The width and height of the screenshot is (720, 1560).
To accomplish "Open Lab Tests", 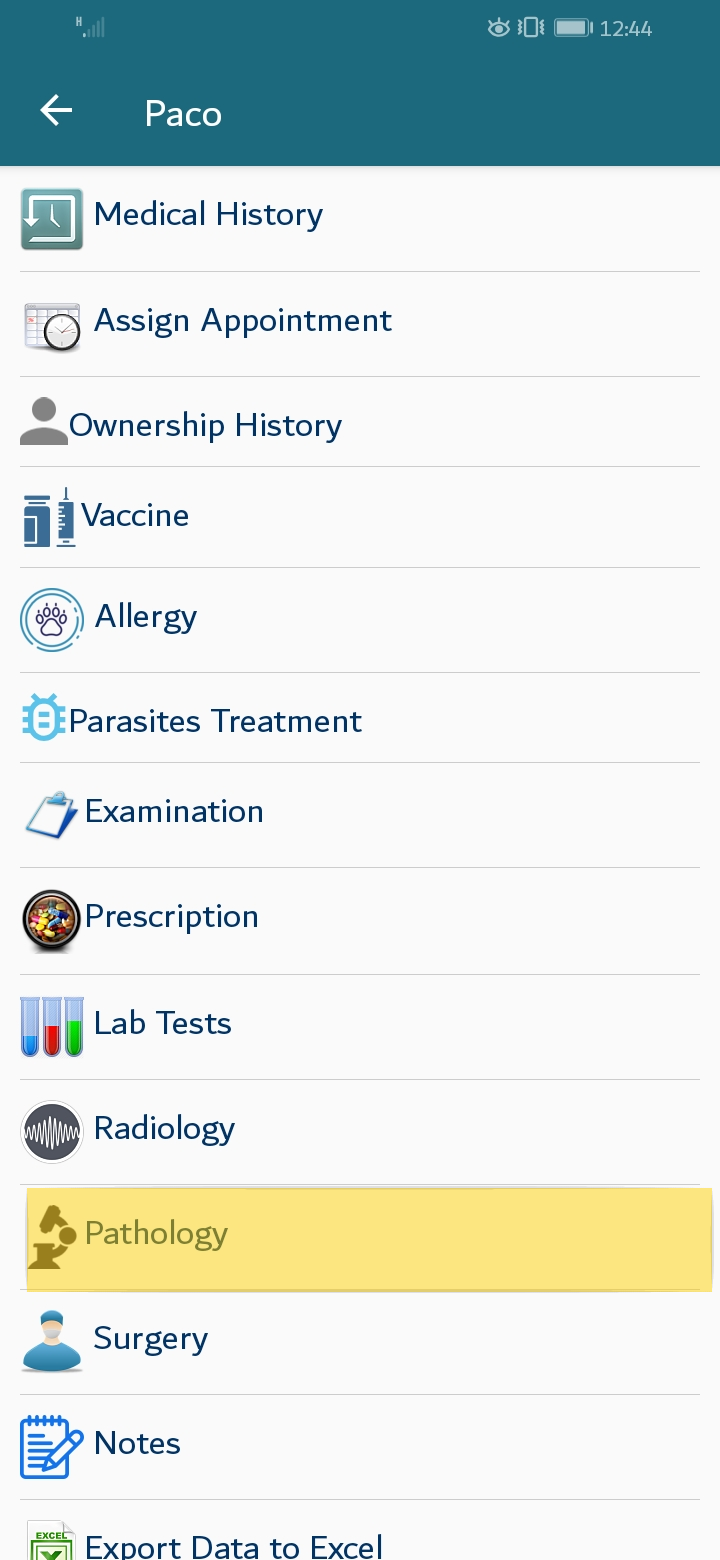I will [x=360, y=1027].
